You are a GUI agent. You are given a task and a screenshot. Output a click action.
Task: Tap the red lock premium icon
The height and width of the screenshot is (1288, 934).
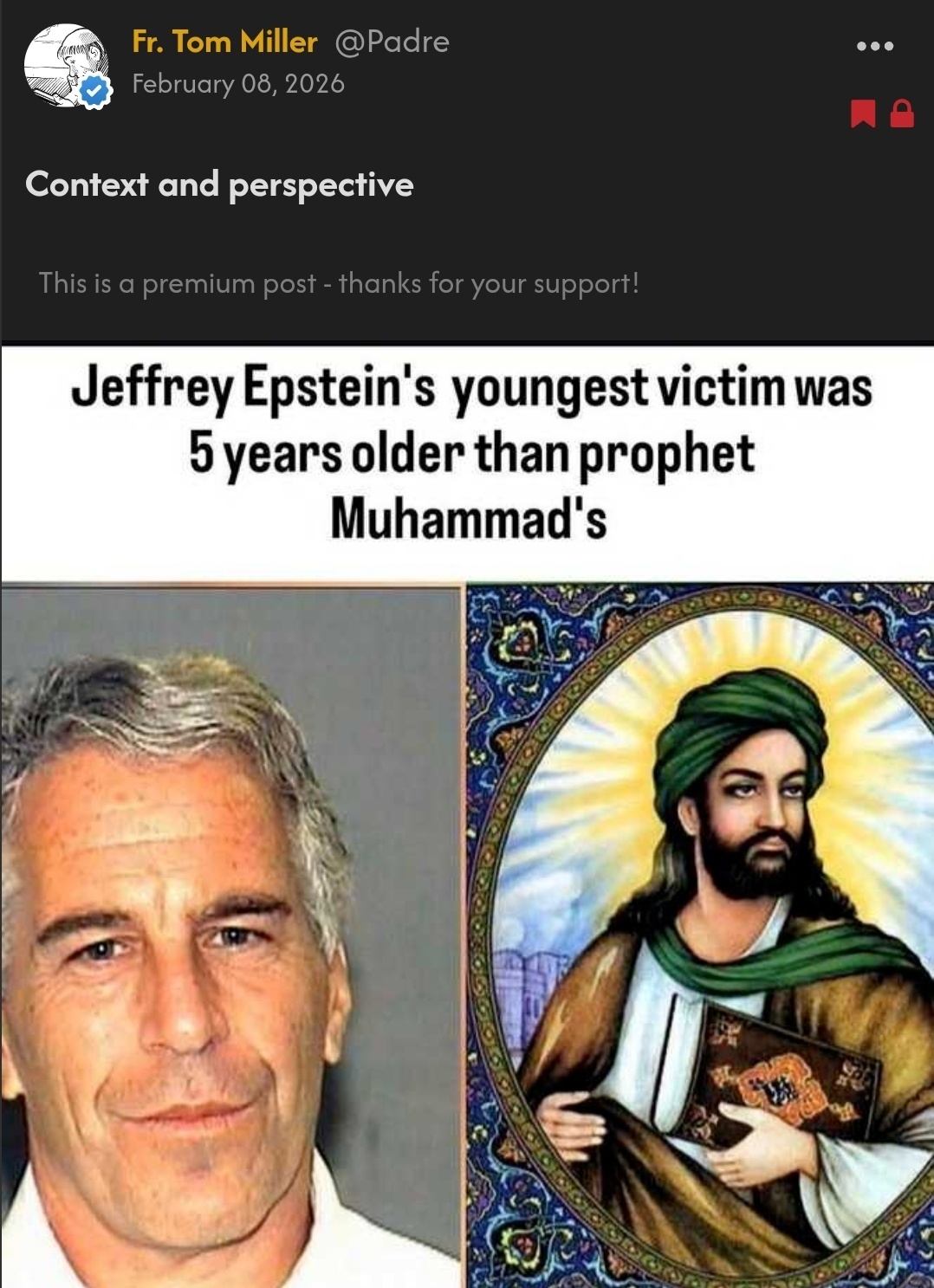click(902, 113)
